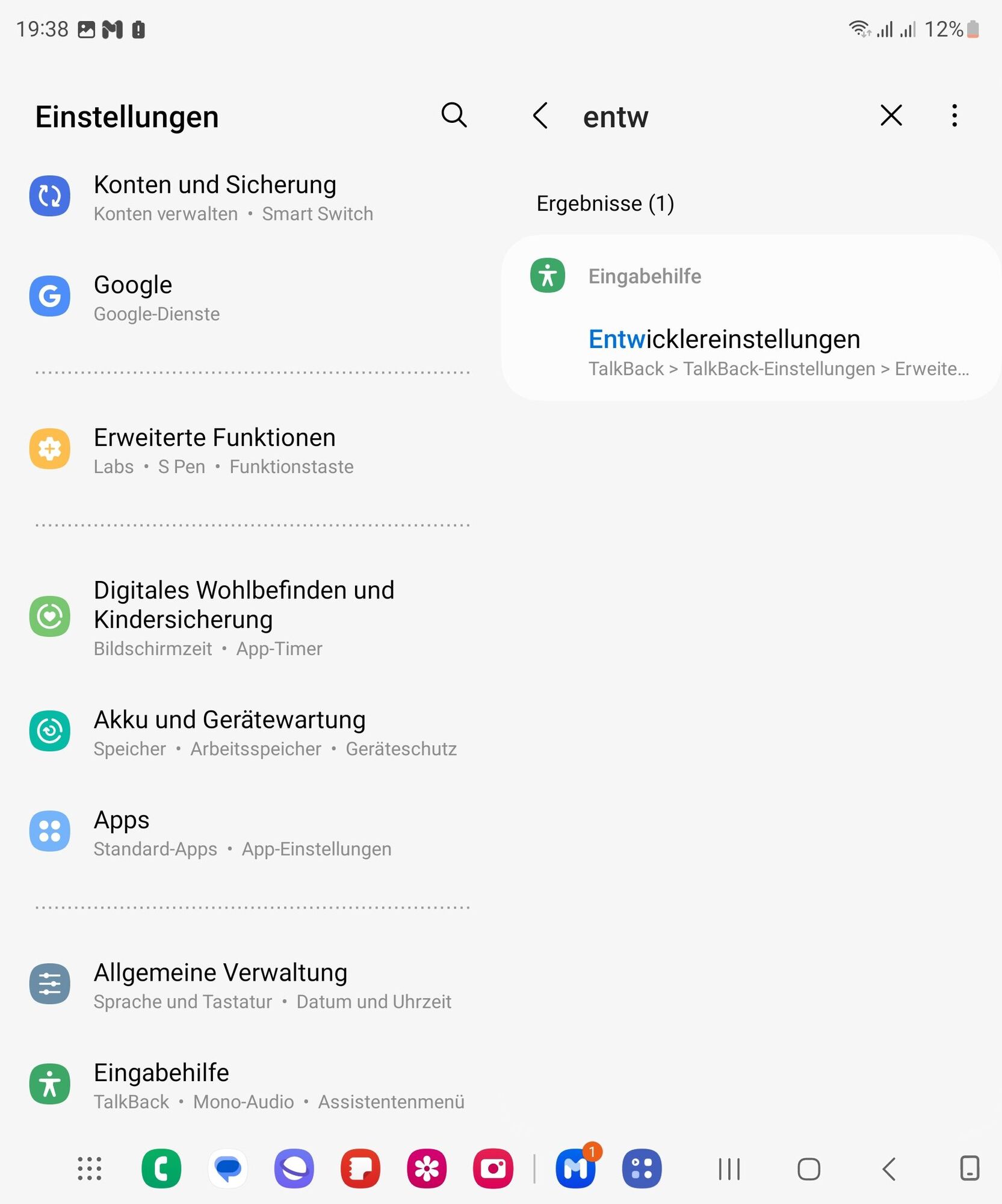
Task: Launch the blue messages app in the taskbar
Action: tap(228, 1168)
